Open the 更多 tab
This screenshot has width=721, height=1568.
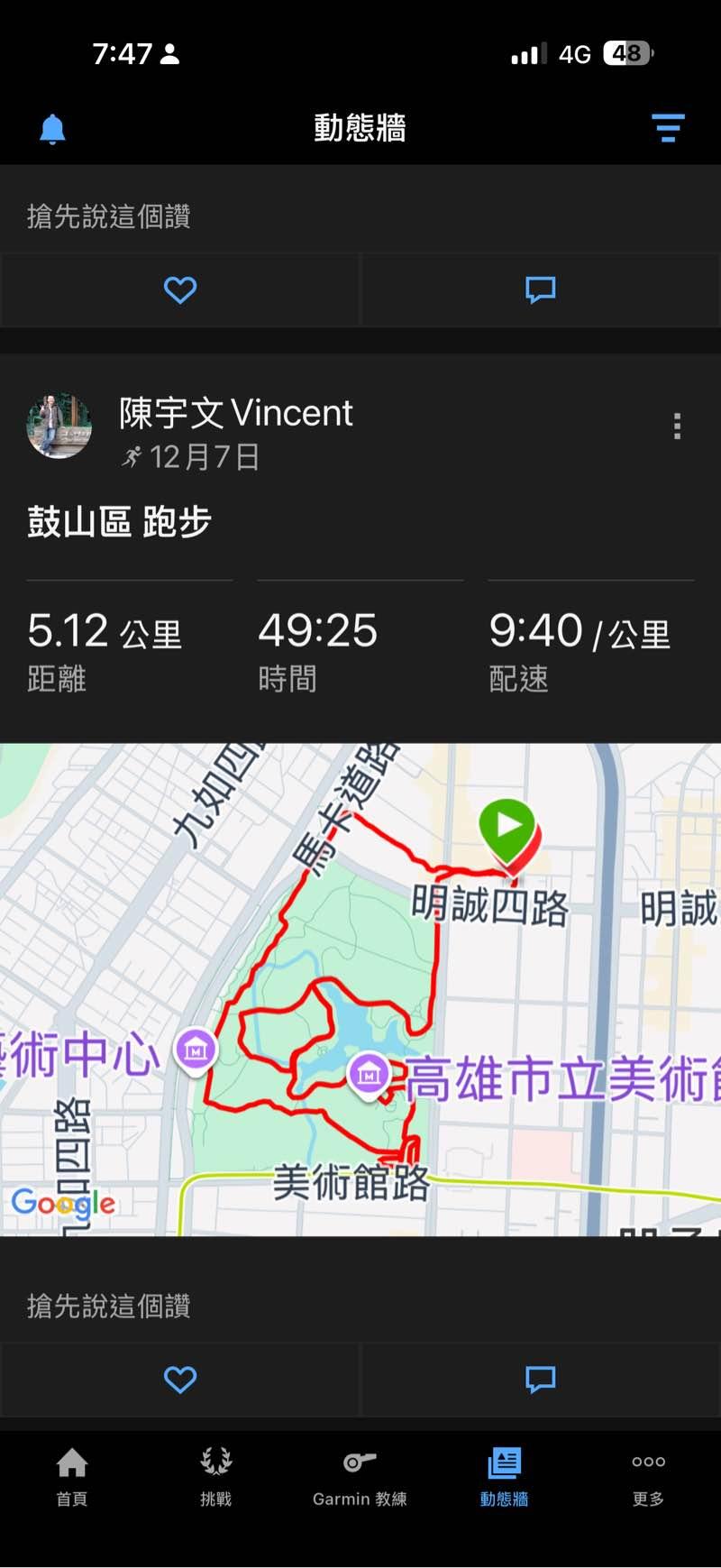point(648,1475)
